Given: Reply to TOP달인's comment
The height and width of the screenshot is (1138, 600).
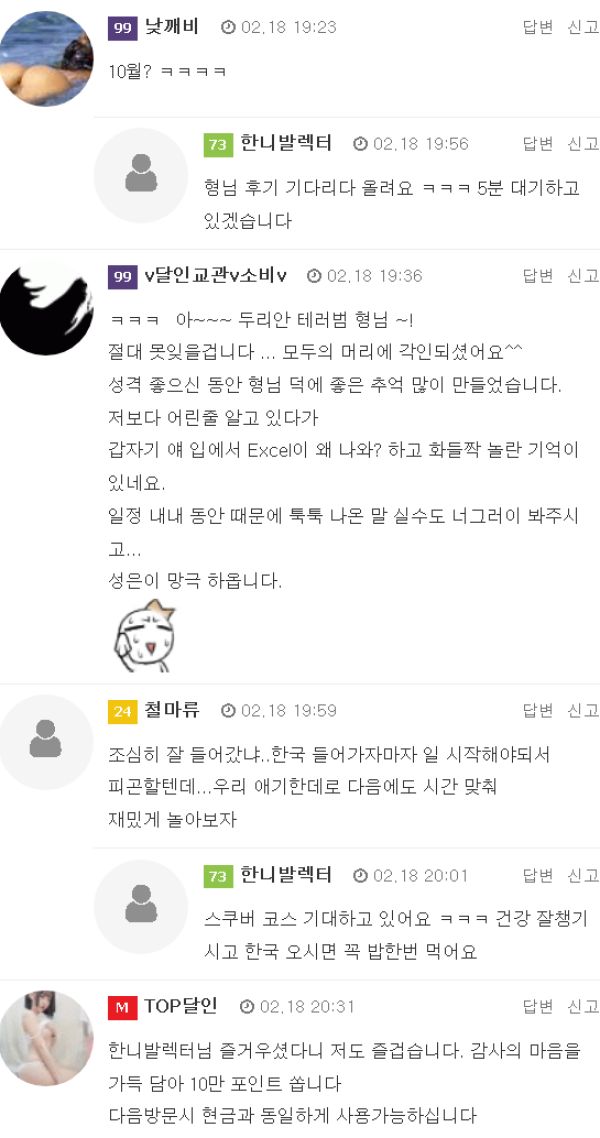Looking at the screenshot, I should tap(537, 1007).
